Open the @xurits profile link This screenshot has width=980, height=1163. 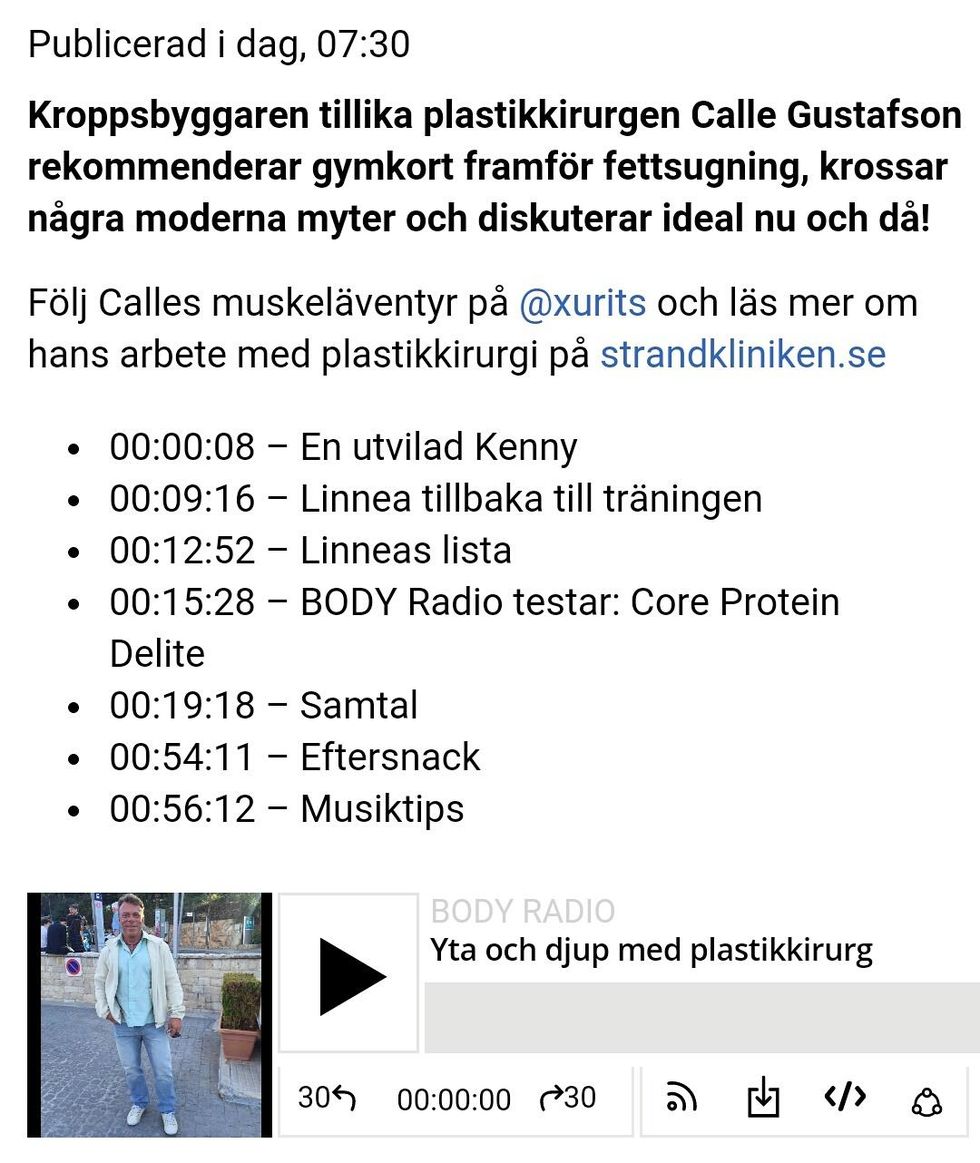[582, 303]
